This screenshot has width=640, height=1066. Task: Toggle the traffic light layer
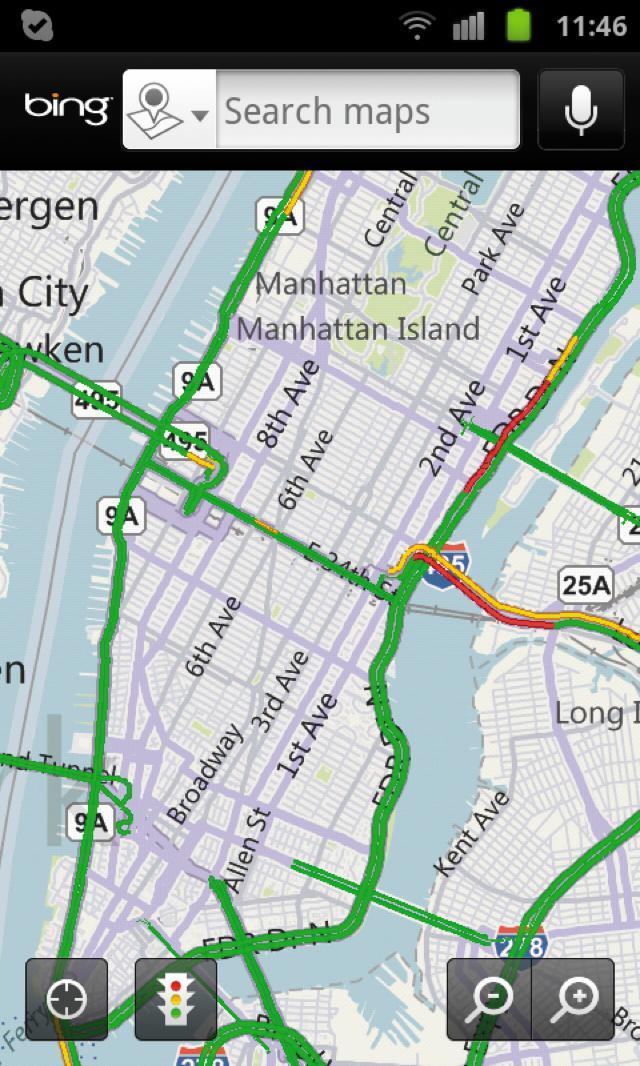click(x=176, y=999)
